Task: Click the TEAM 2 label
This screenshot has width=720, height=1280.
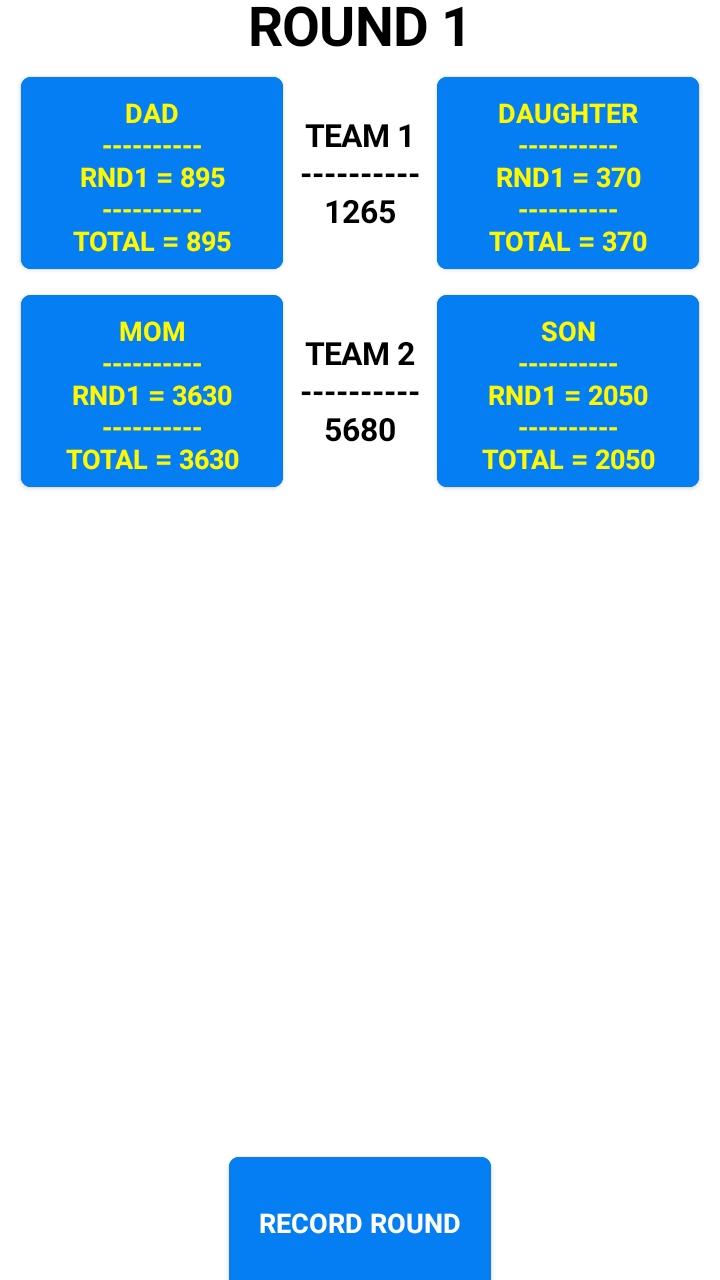Action: [360, 355]
